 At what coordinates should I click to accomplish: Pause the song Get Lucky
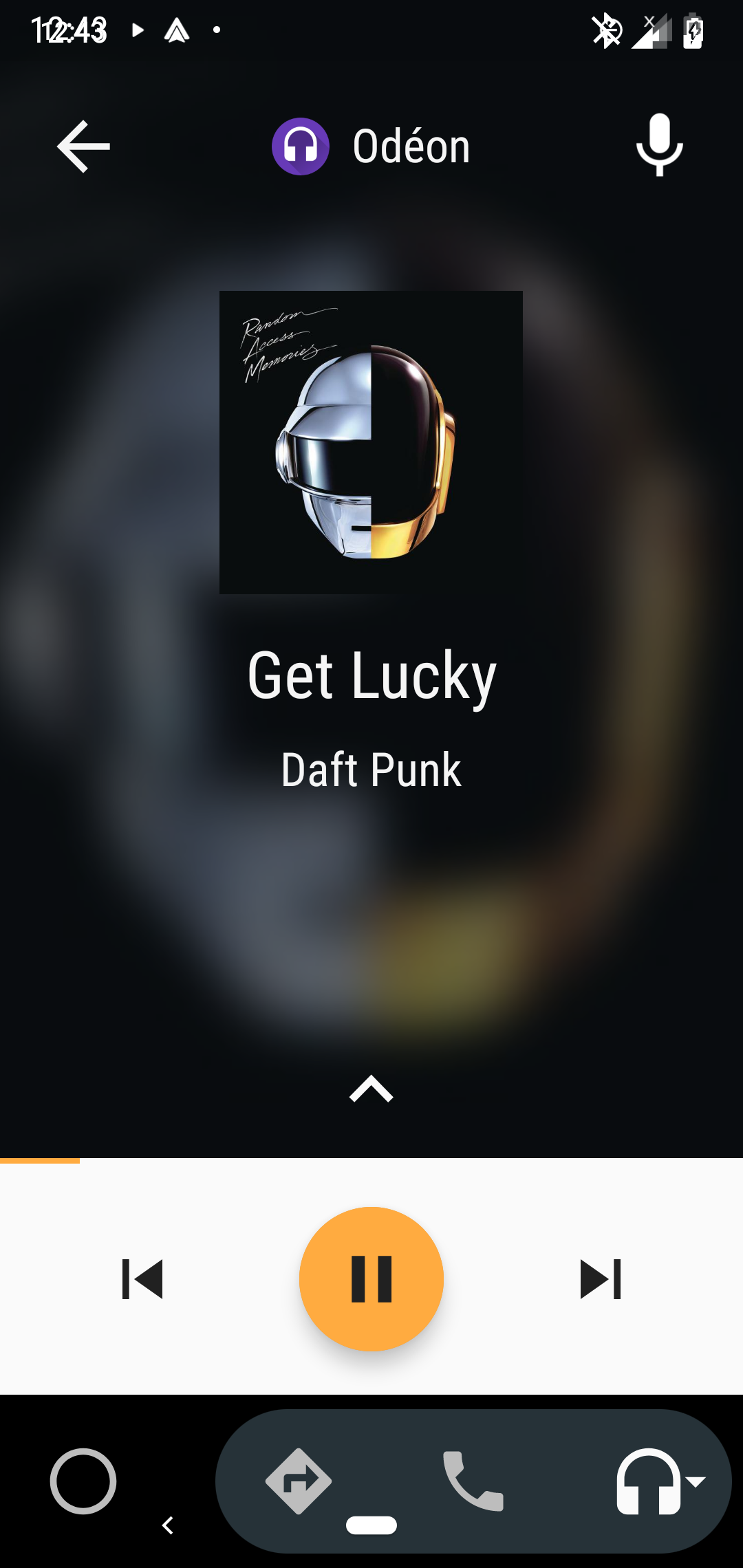coord(371,1278)
